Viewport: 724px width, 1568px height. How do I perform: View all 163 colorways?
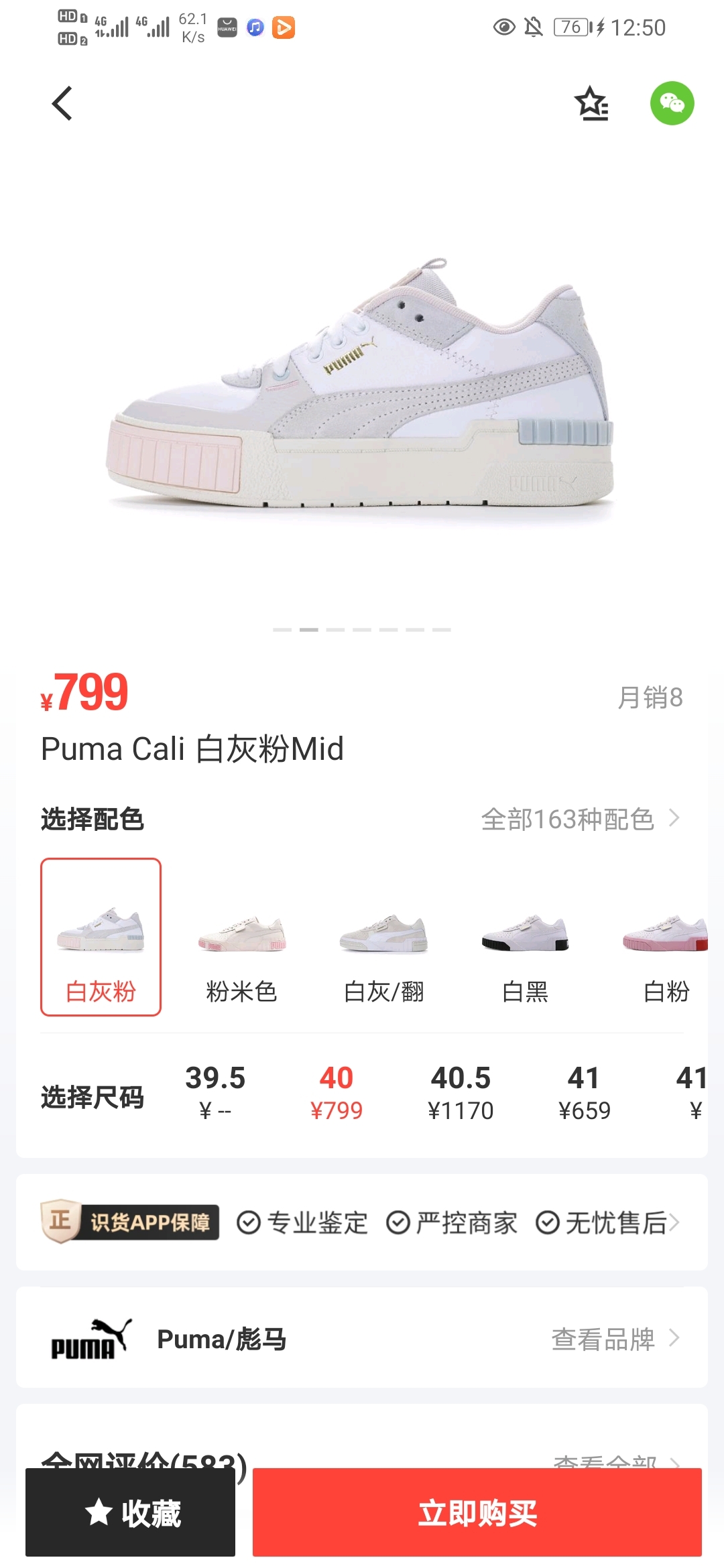tap(580, 819)
